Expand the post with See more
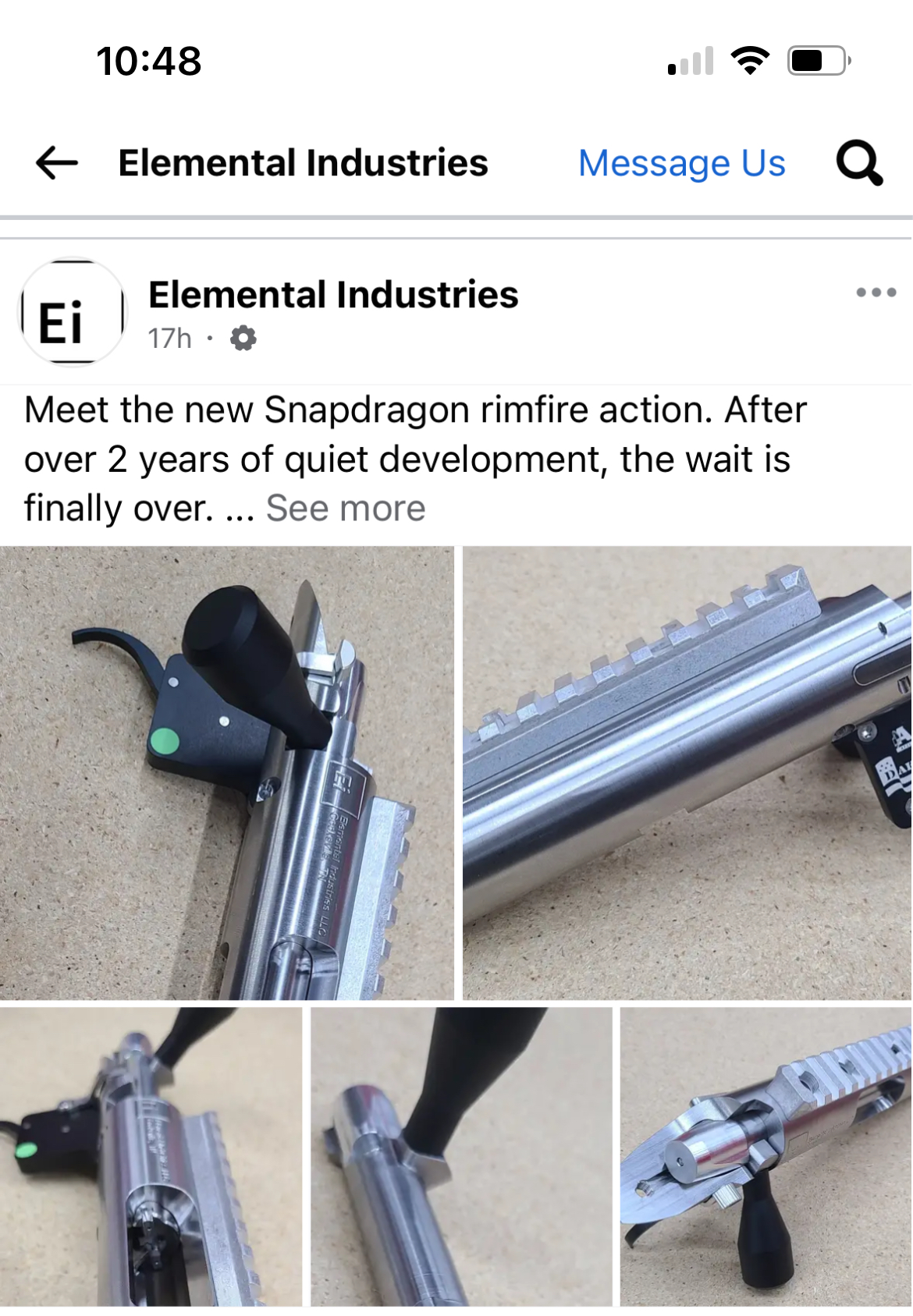This screenshot has height=1316, width=913. click(x=346, y=509)
